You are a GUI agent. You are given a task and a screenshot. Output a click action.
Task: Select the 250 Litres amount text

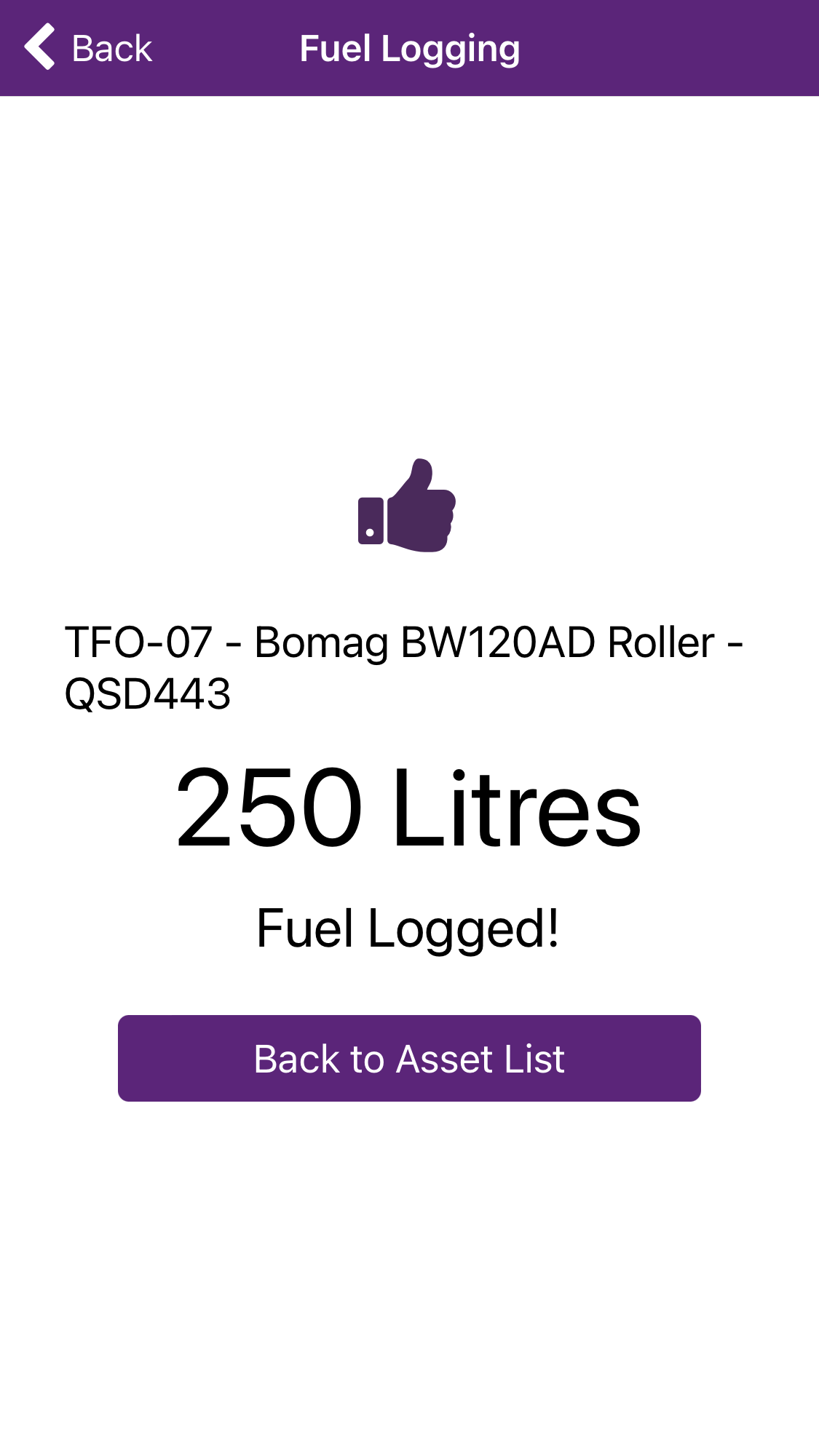(x=409, y=808)
